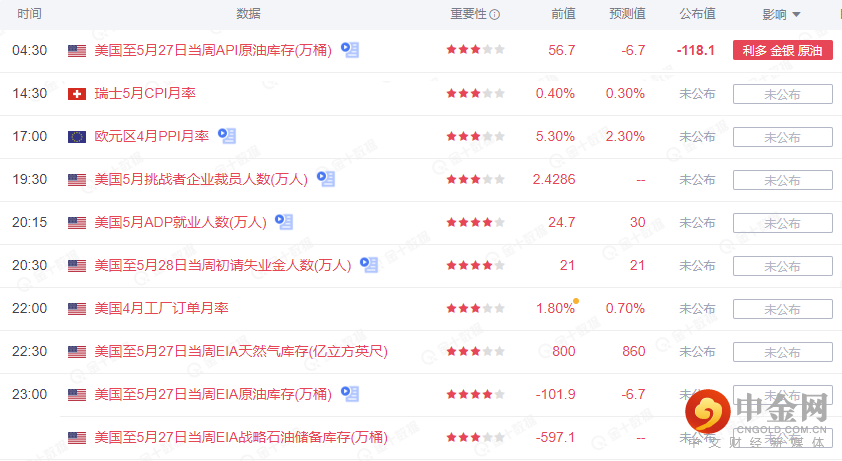Open 美国至5月28日当周初请失业金人数 details
The width and height of the screenshot is (842, 461).
coord(222,265)
